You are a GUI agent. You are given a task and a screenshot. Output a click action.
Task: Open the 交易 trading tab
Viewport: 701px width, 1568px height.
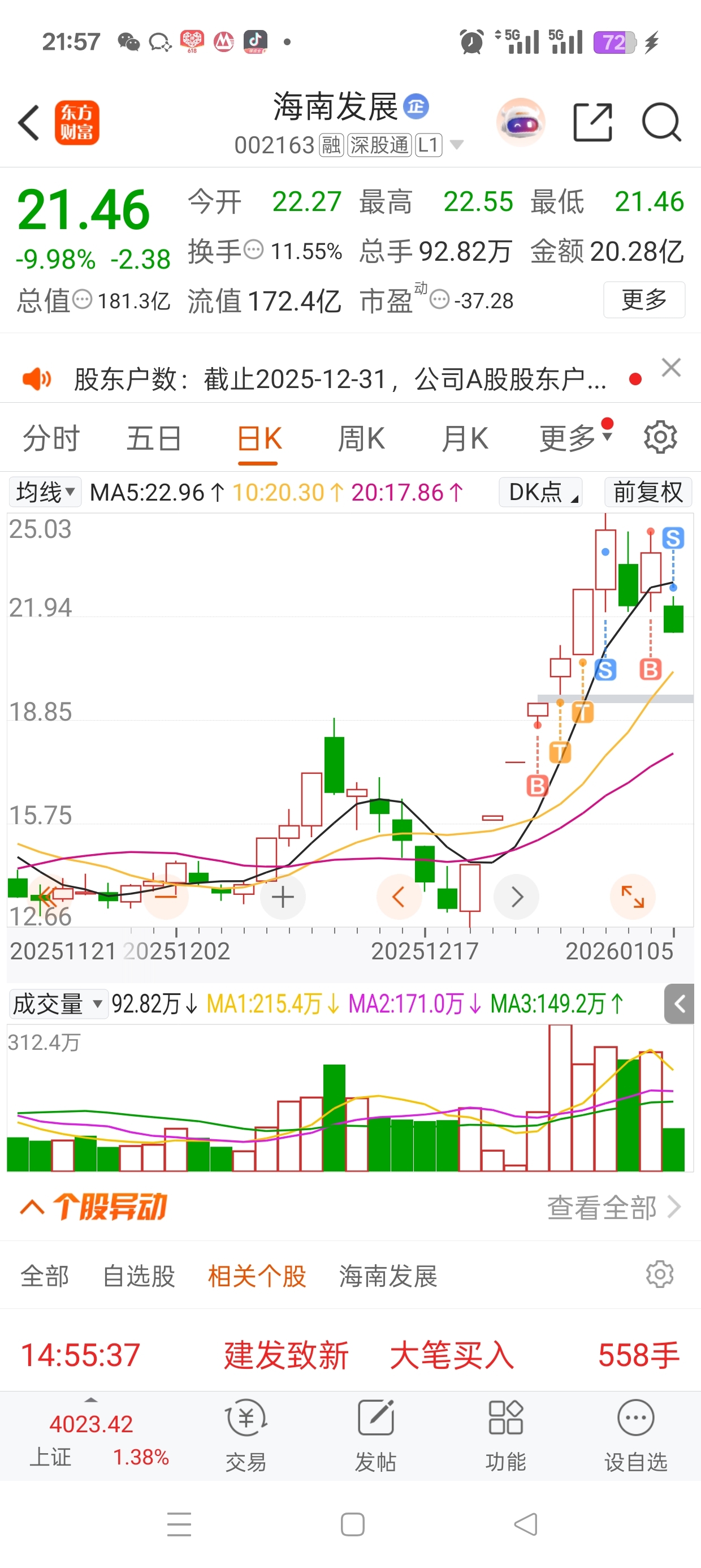pyautogui.click(x=246, y=1434)
